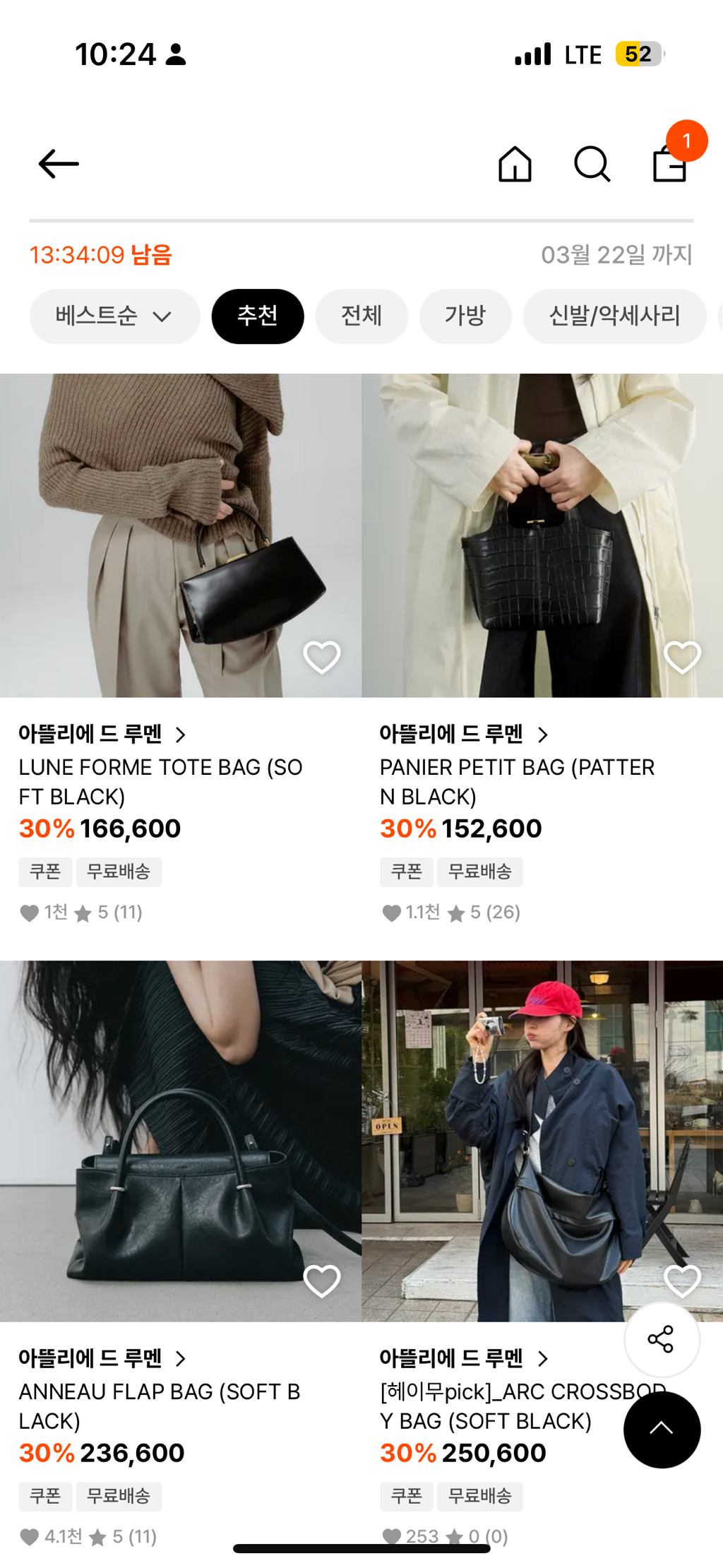This screenshot has width=723, height=1568.
Task: Select the 추천 filter chip
Action: [x=258, y=316]
